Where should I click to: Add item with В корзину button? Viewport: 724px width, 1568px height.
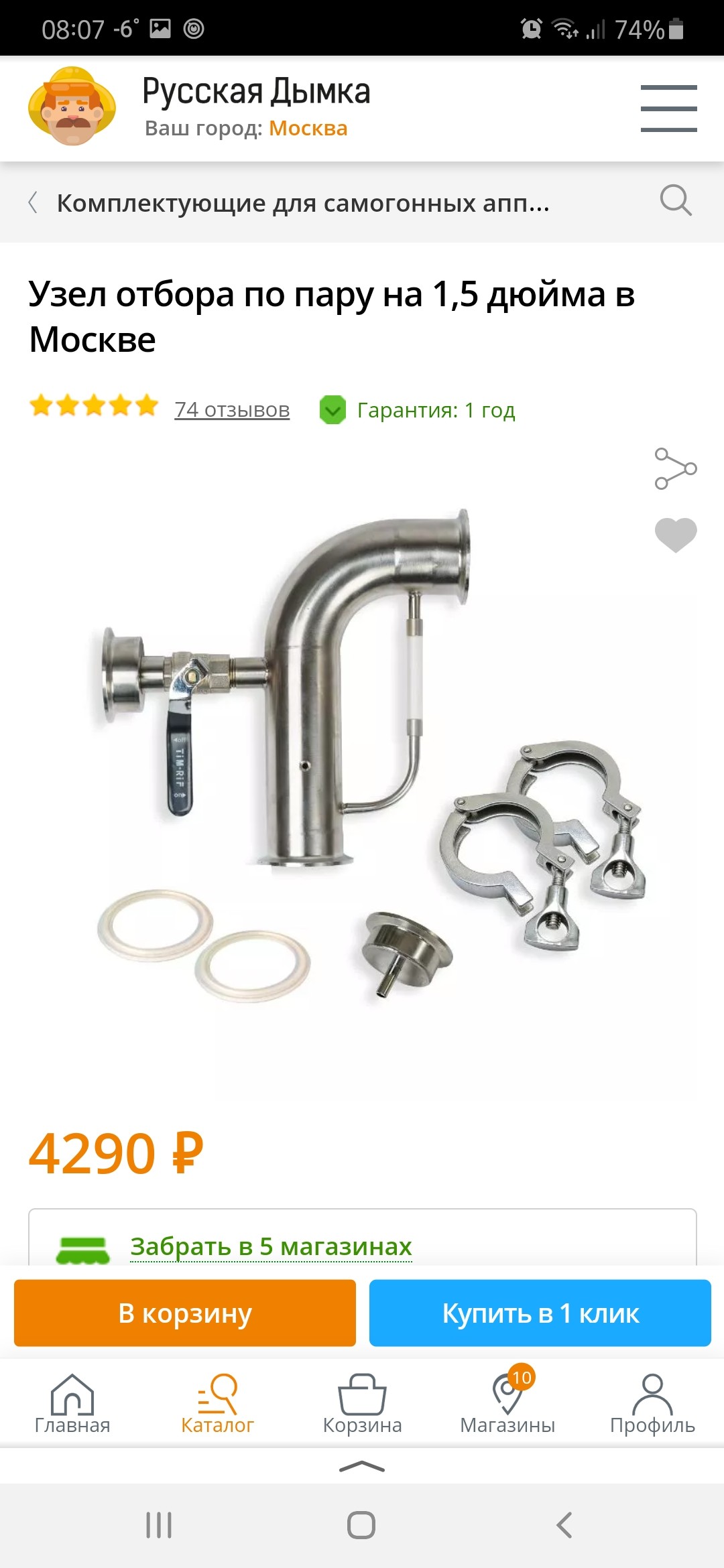coord(185,1313)
